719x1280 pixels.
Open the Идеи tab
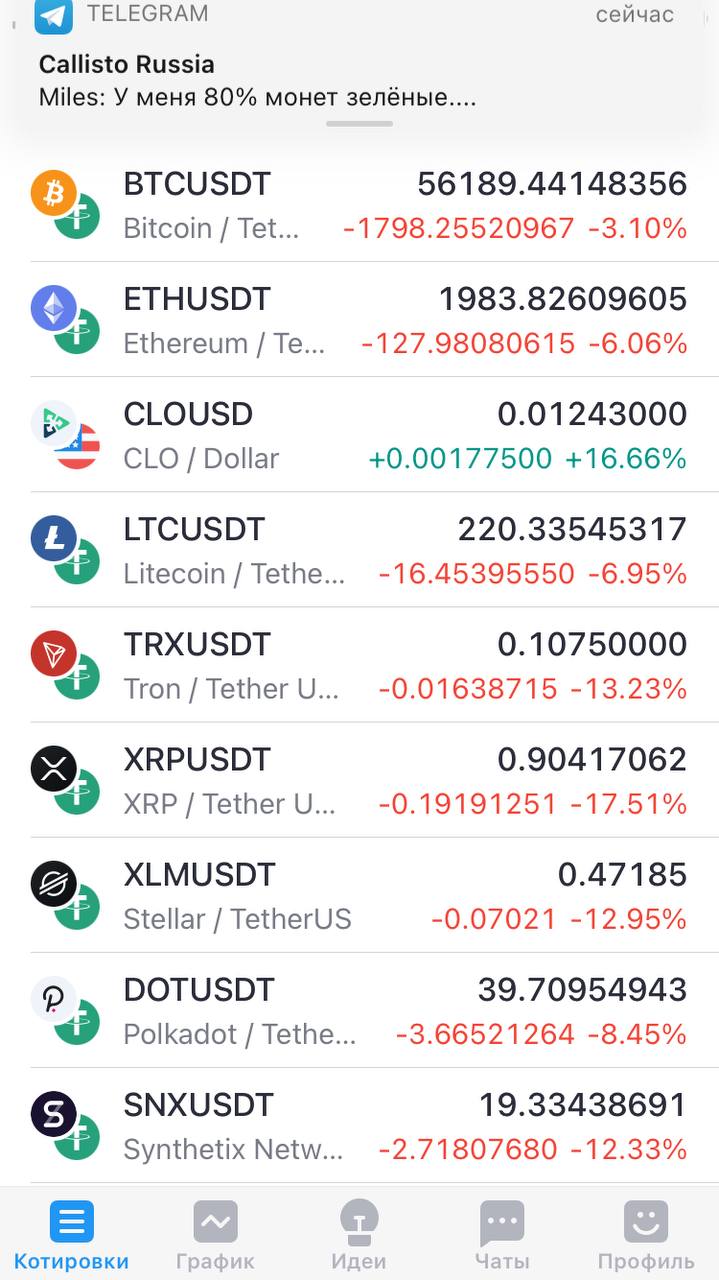point(358,1236)
